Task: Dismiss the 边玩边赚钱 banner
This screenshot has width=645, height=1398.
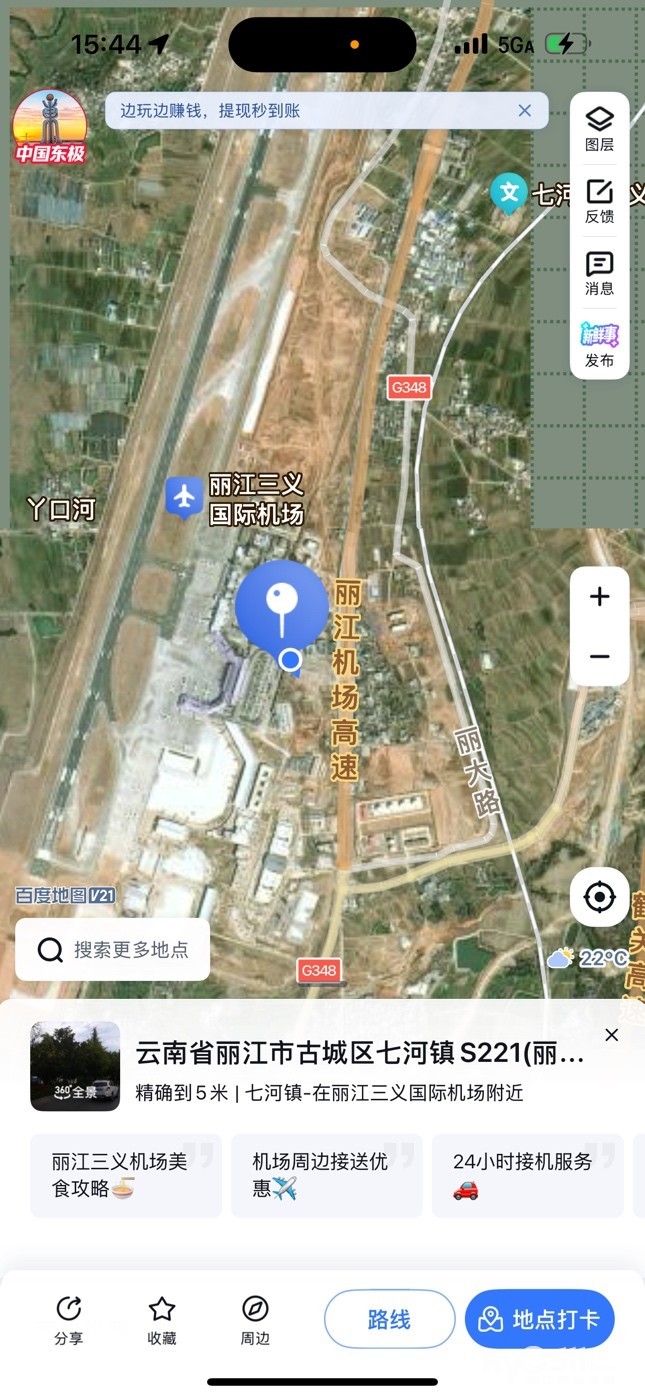Action: (x=525, y=111)
